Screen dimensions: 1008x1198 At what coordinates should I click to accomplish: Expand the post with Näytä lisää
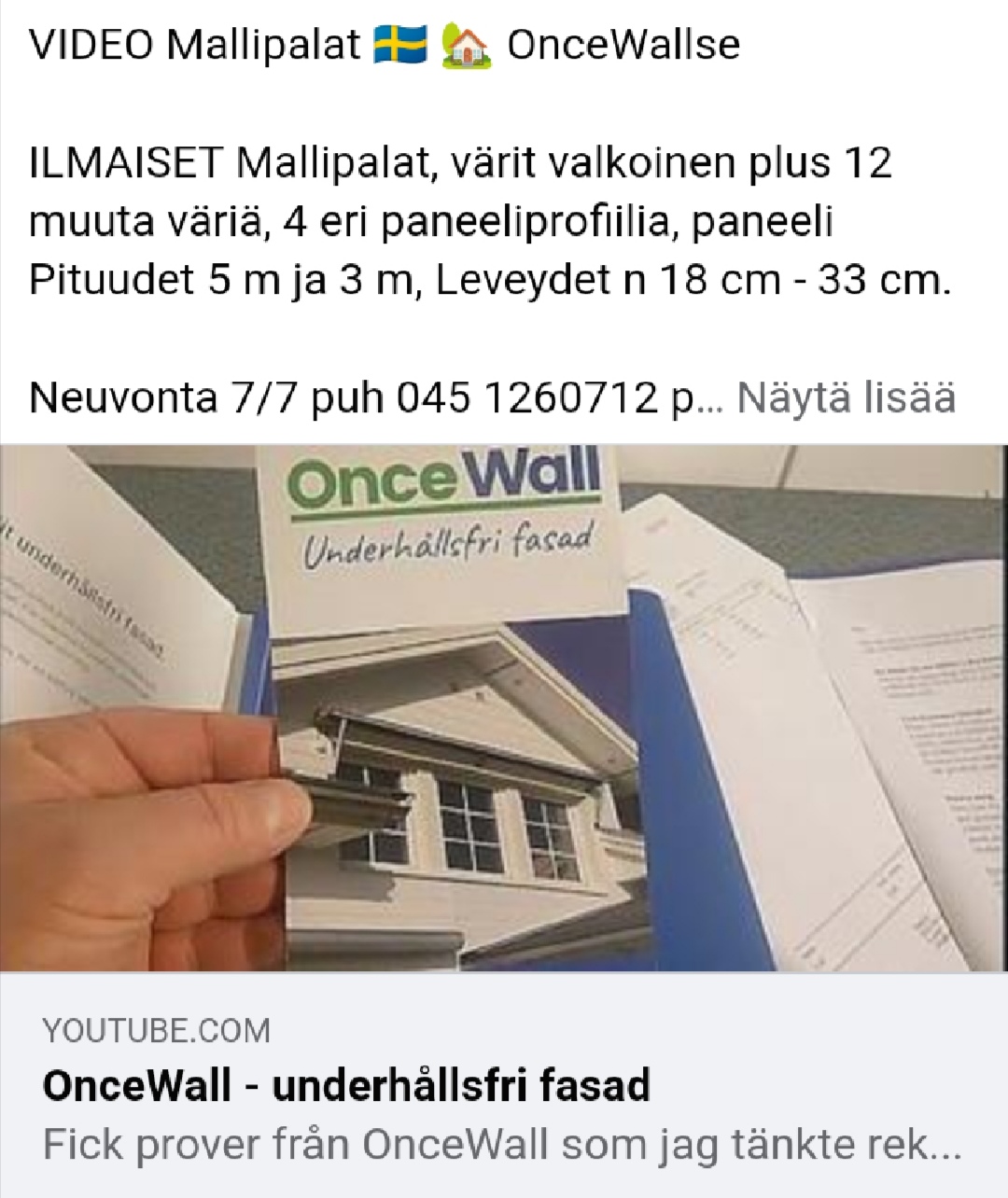(x=846, y=397)
